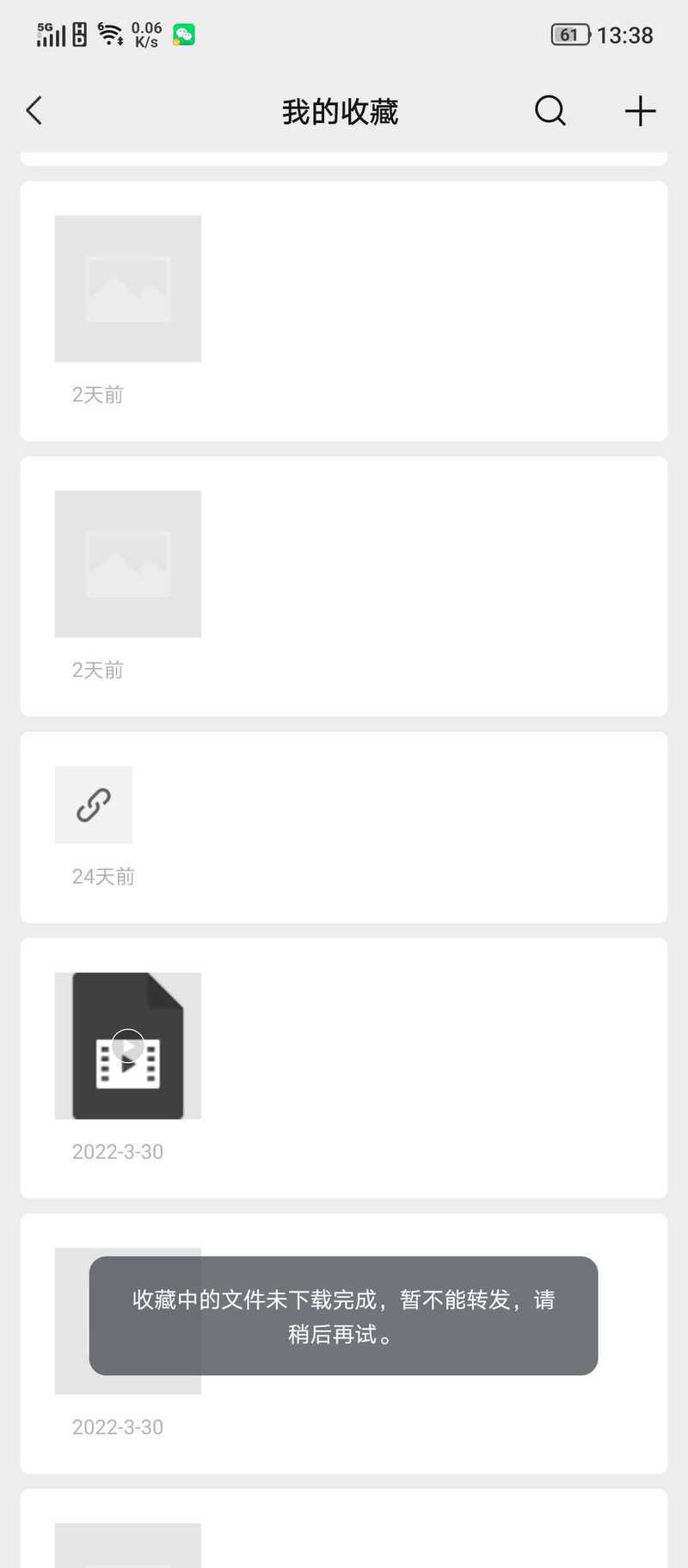Open search in favorites

(x=550, y=110)
